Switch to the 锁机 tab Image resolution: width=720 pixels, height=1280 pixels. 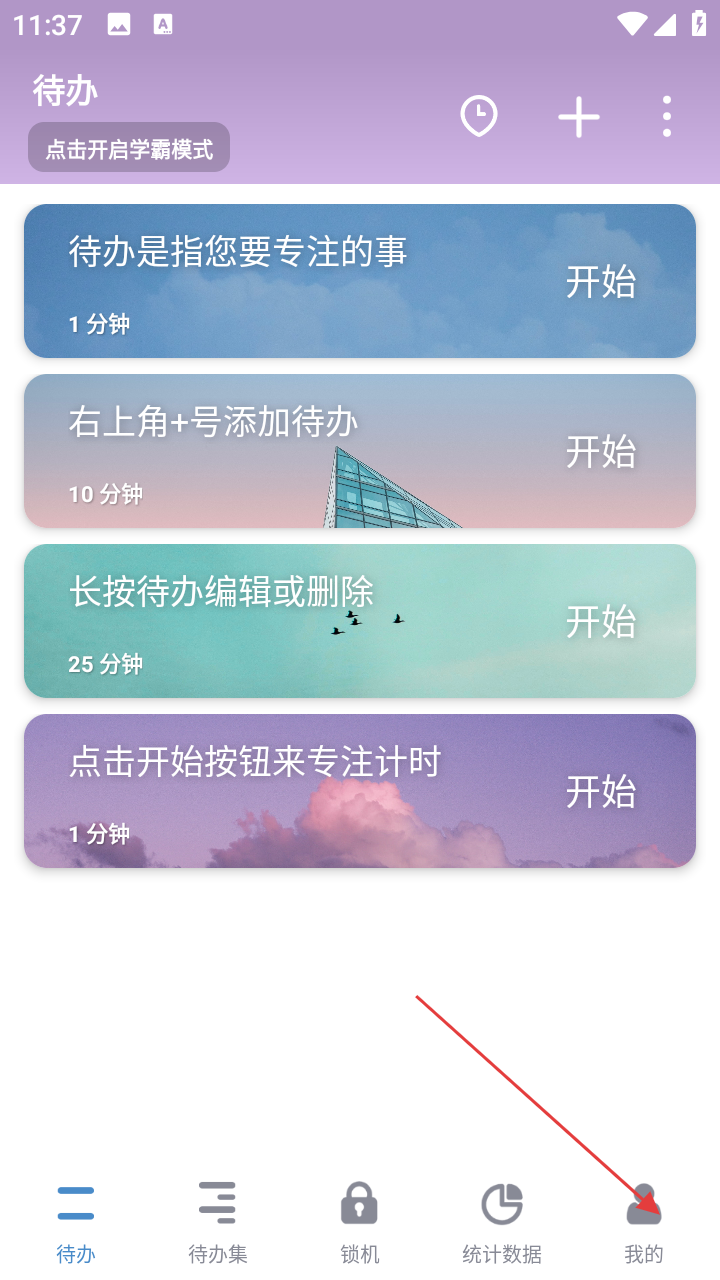coord(359,1222)
